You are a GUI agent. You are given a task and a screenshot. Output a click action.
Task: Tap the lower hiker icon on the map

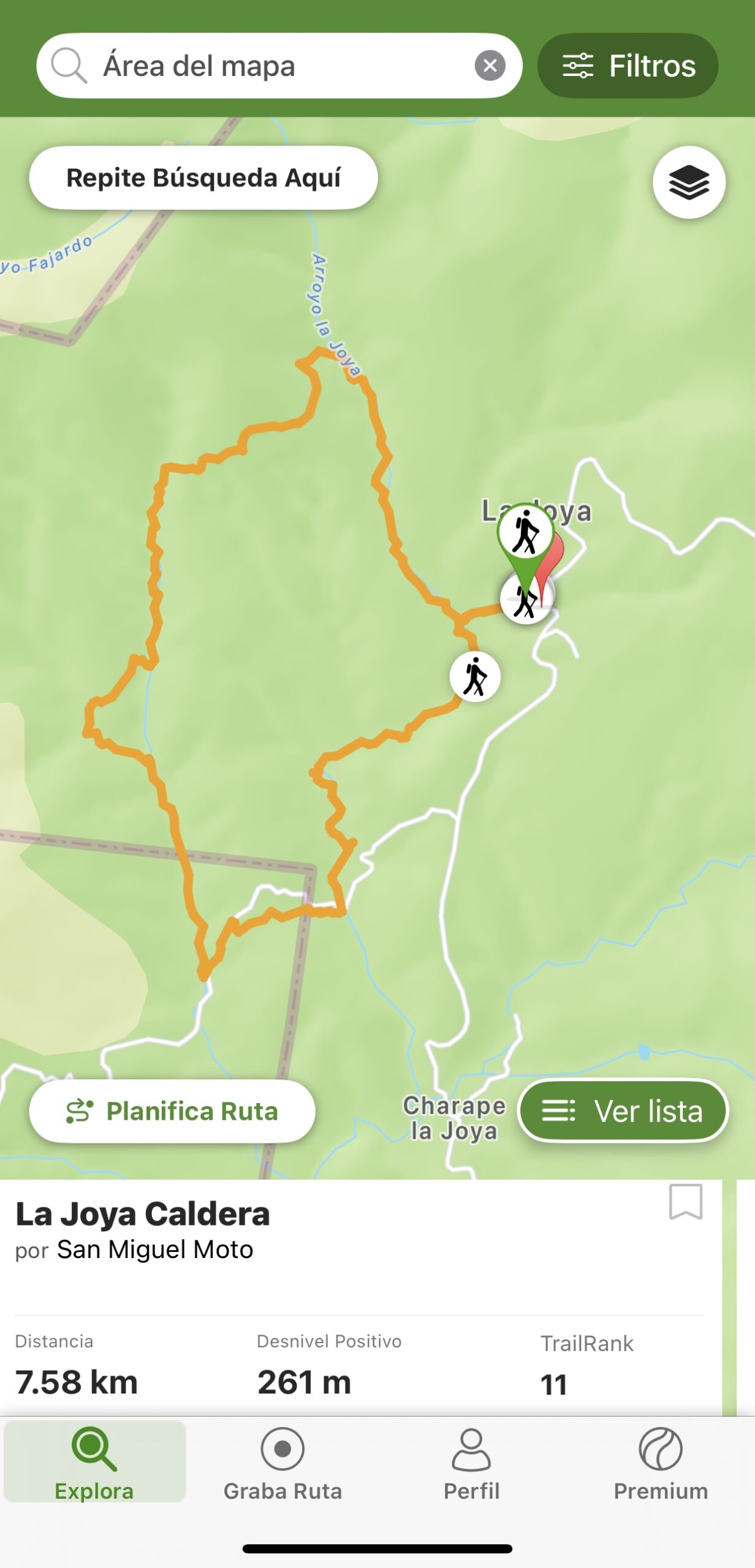pyautogui.click(x=475, y=676)
